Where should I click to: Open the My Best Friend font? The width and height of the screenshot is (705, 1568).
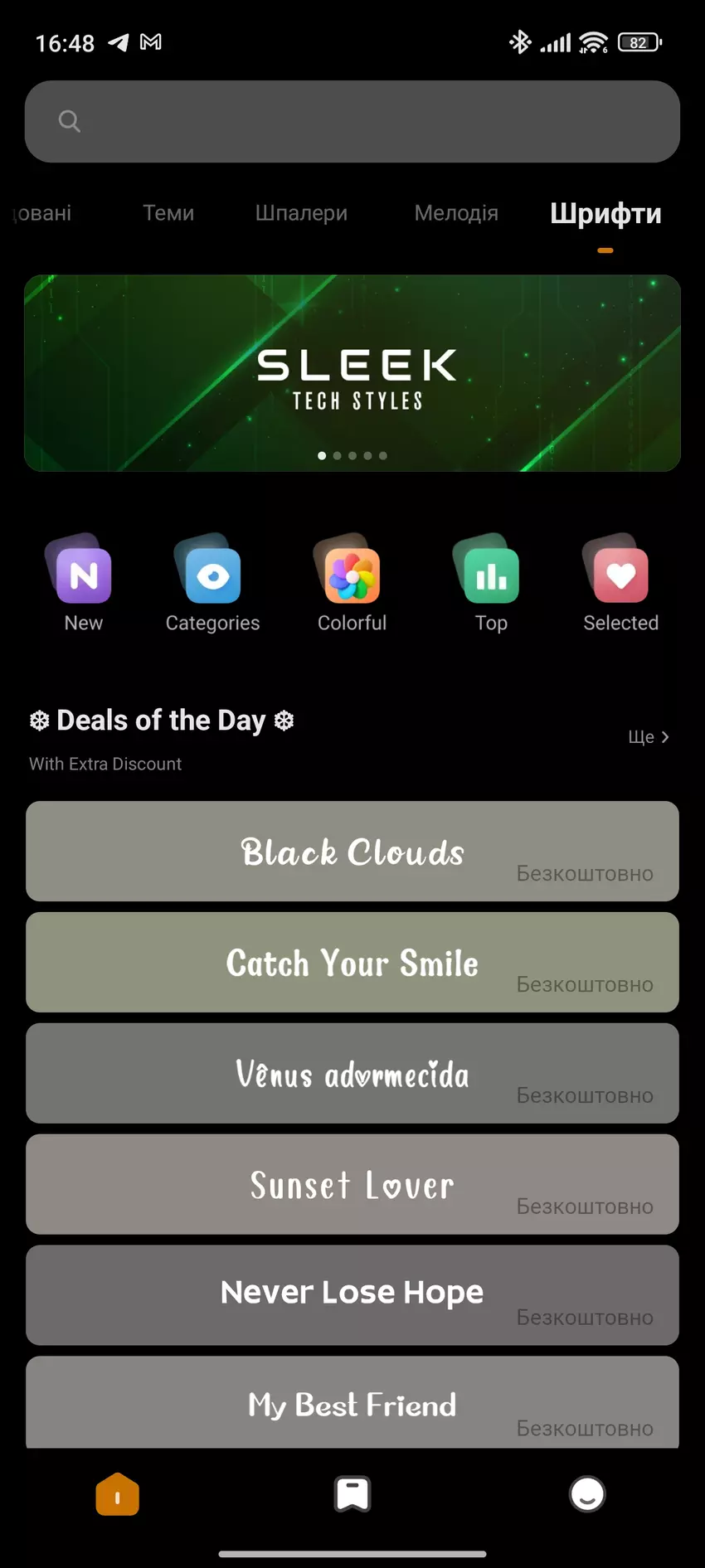[x=352, y=1403]
